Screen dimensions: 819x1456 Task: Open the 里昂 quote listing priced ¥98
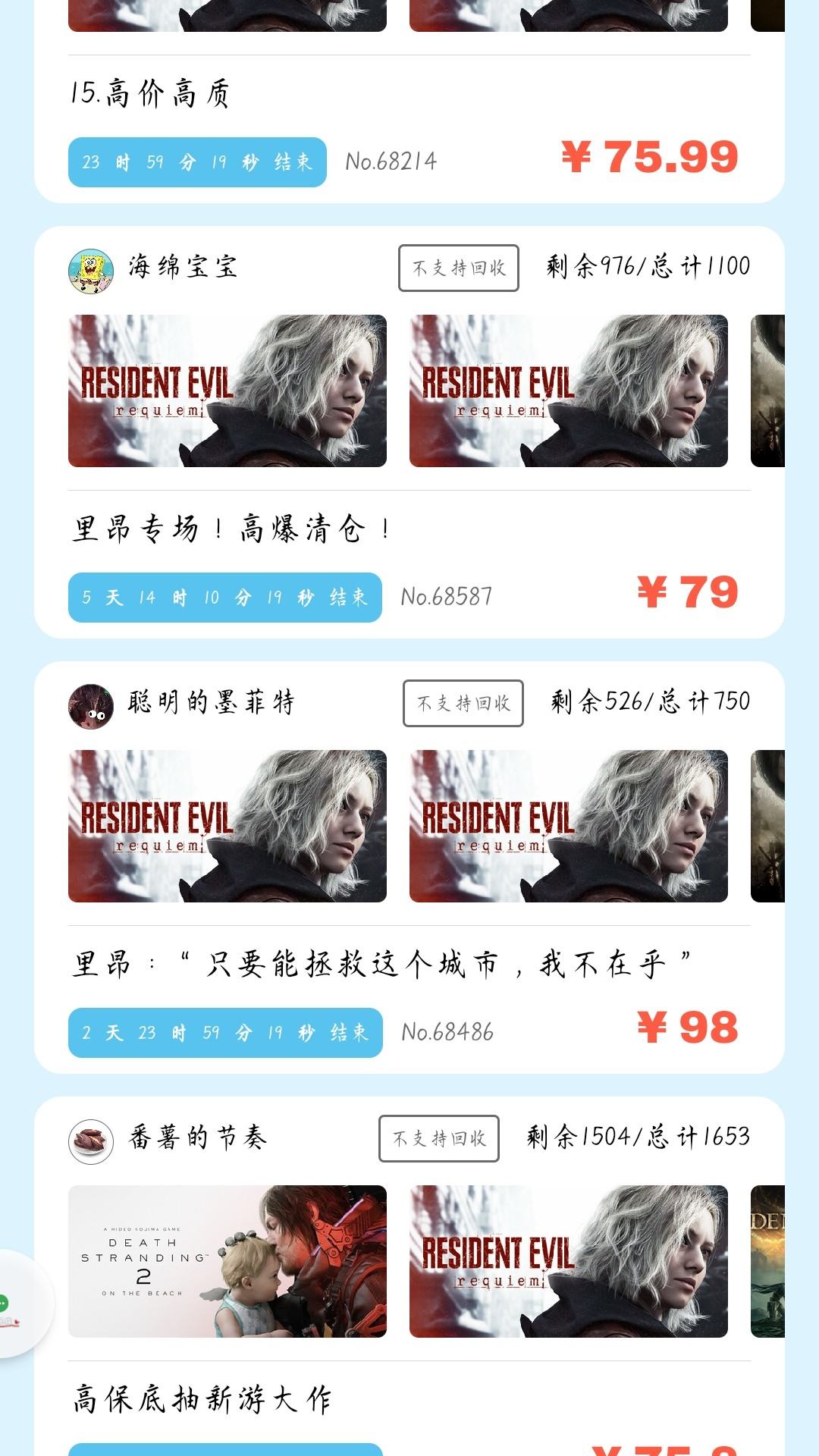coord(379,964)
